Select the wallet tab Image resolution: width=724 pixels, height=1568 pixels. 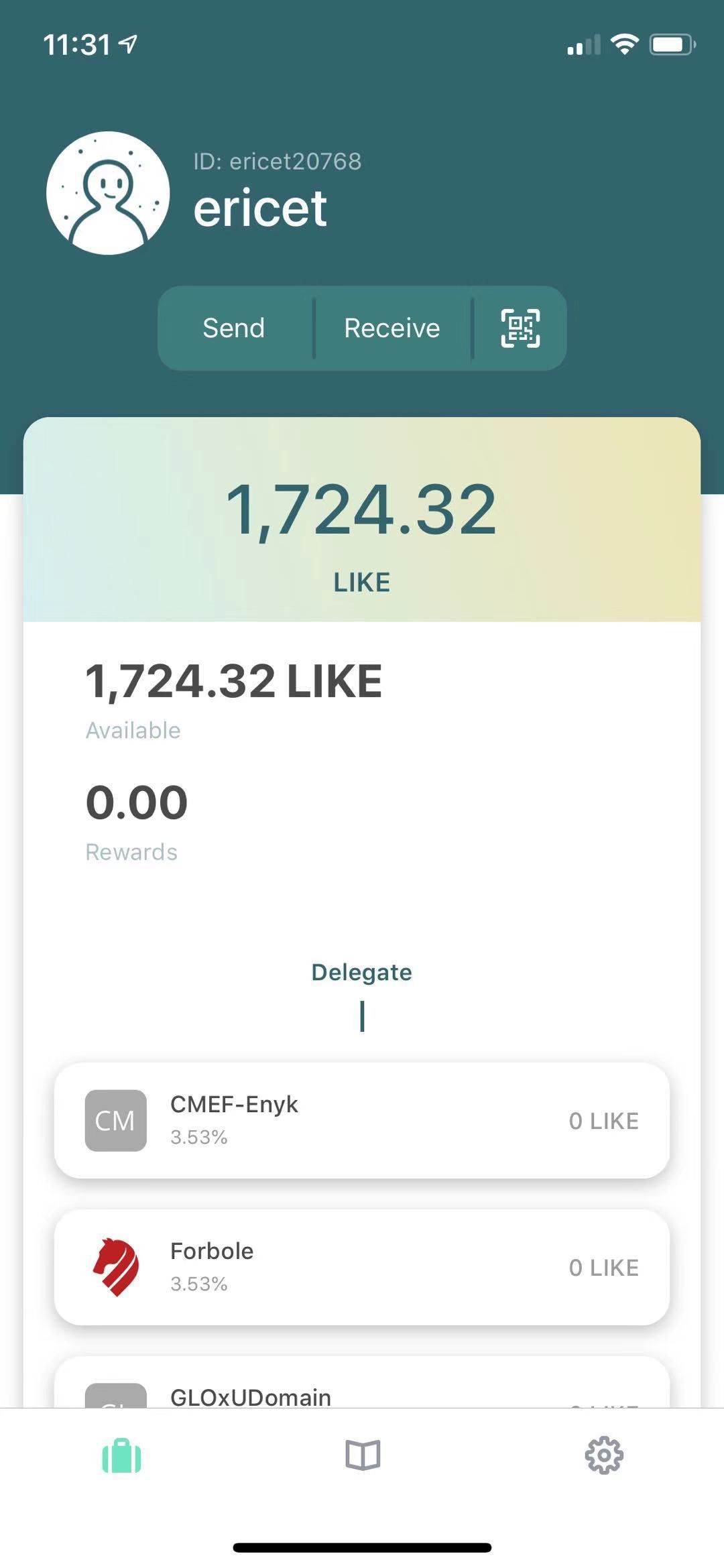pos(121,1455)
